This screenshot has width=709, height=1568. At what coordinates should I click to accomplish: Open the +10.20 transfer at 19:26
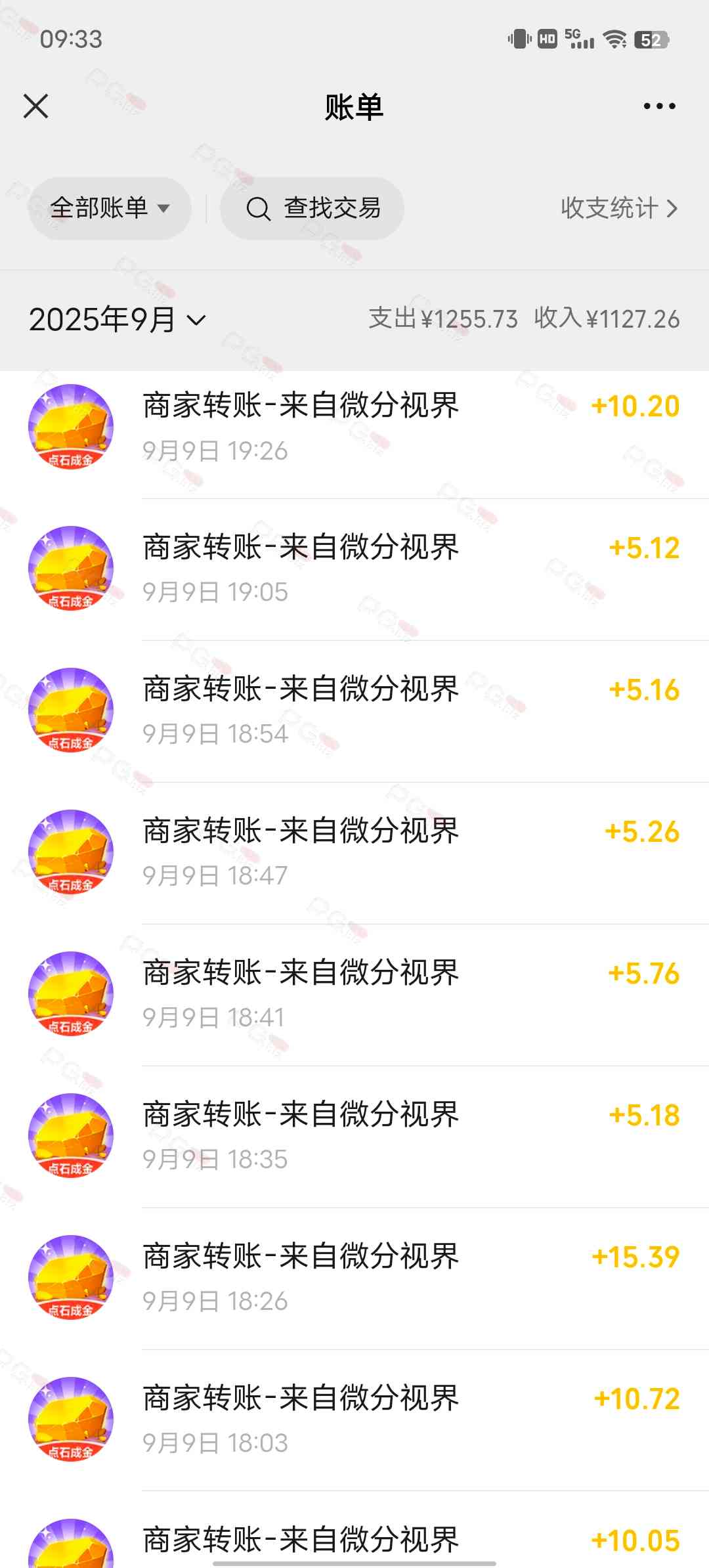pos(354,427)
